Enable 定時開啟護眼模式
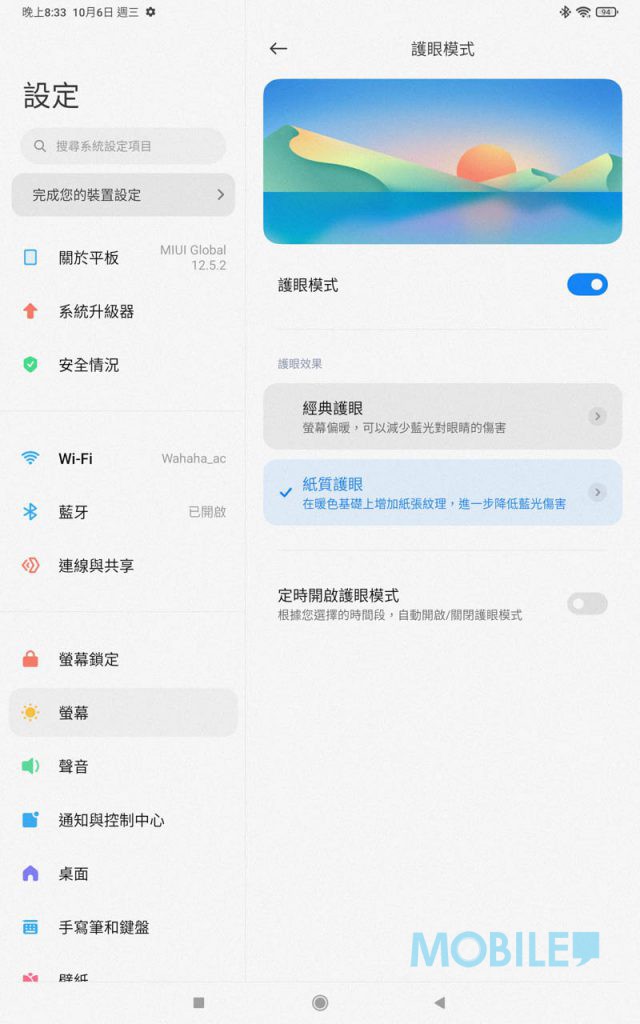This screenshot has width=640, height=1024. [587, 603]
